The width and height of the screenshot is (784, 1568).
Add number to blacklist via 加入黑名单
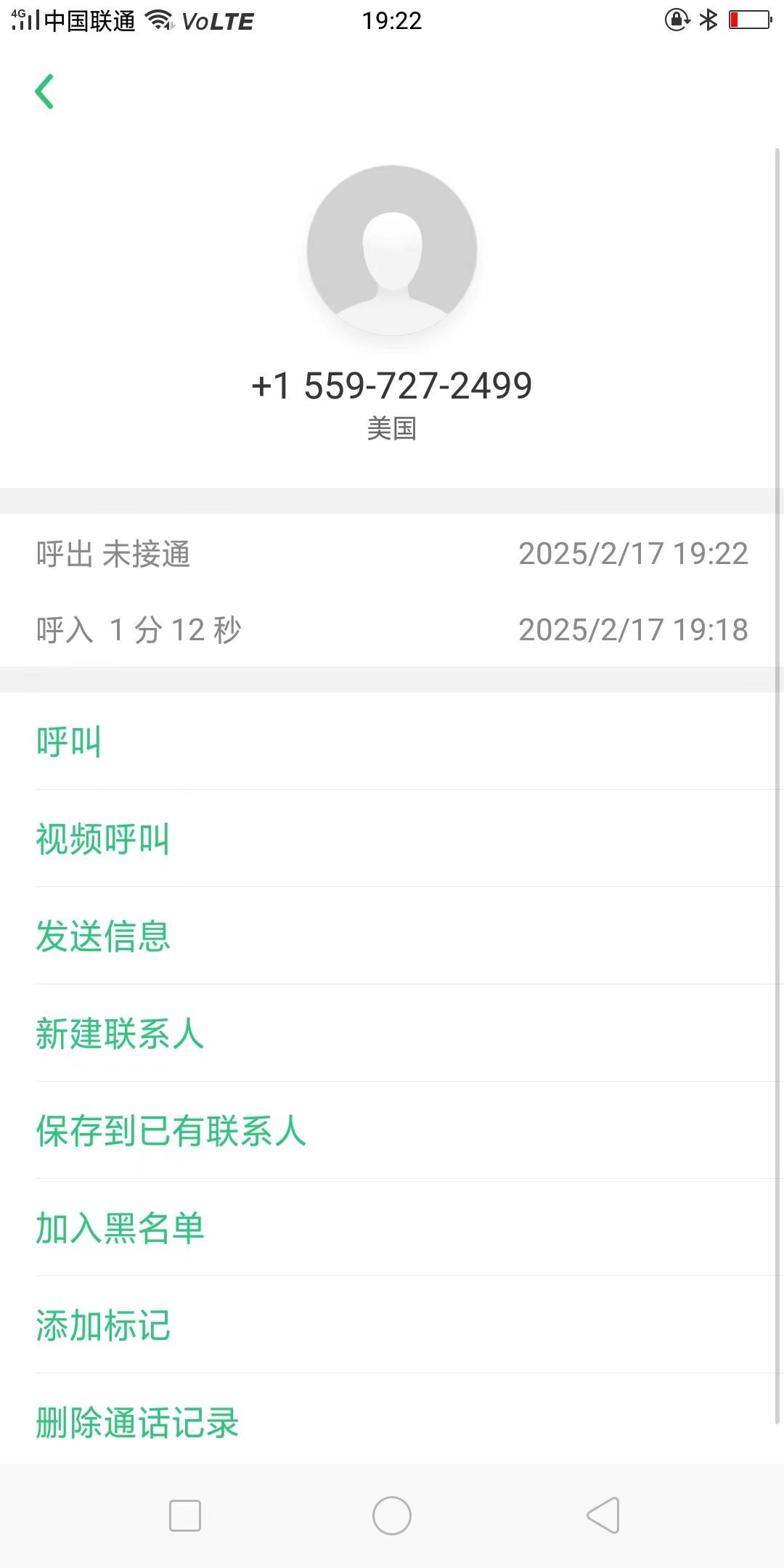[120, 1228]
